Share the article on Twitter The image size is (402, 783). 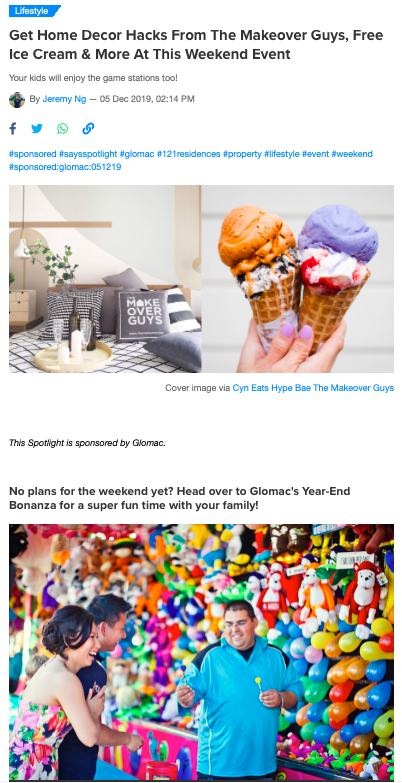(37, 128)
